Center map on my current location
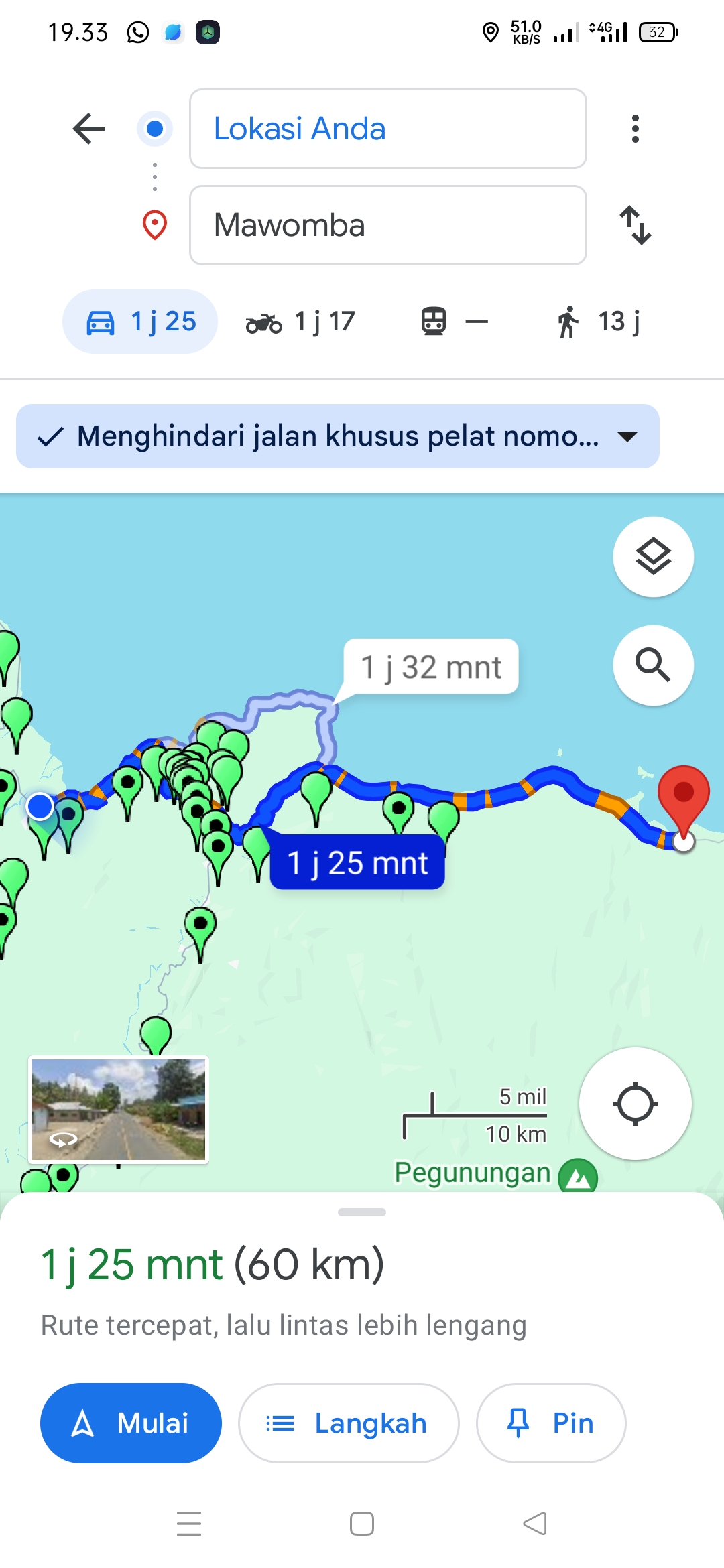Viewport: 724px width, 1568px height. pyautogui.click(x=635, y=1104)
